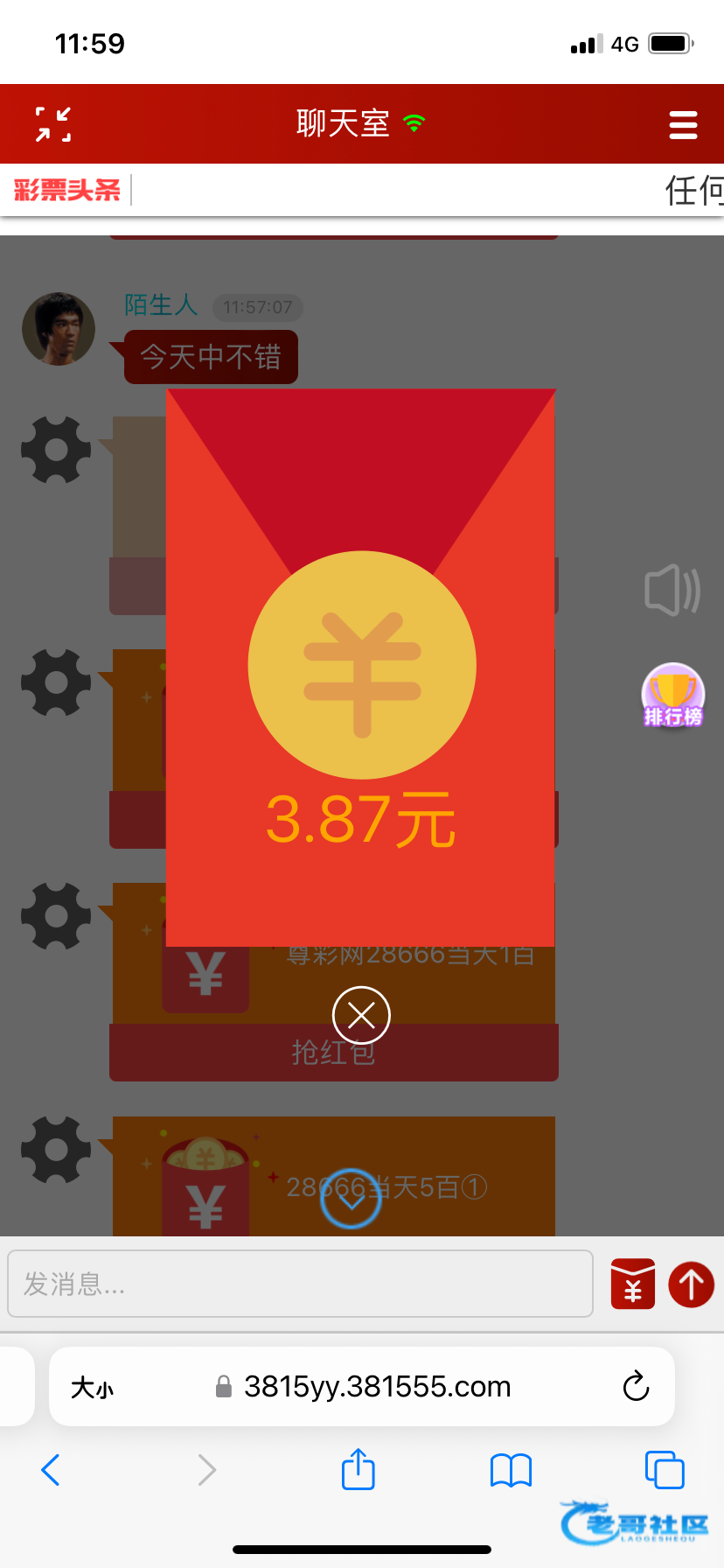Screen dimensions: 724x1568
Task: Jump to latest messages with down arrow
Action: pos(351,1199)
